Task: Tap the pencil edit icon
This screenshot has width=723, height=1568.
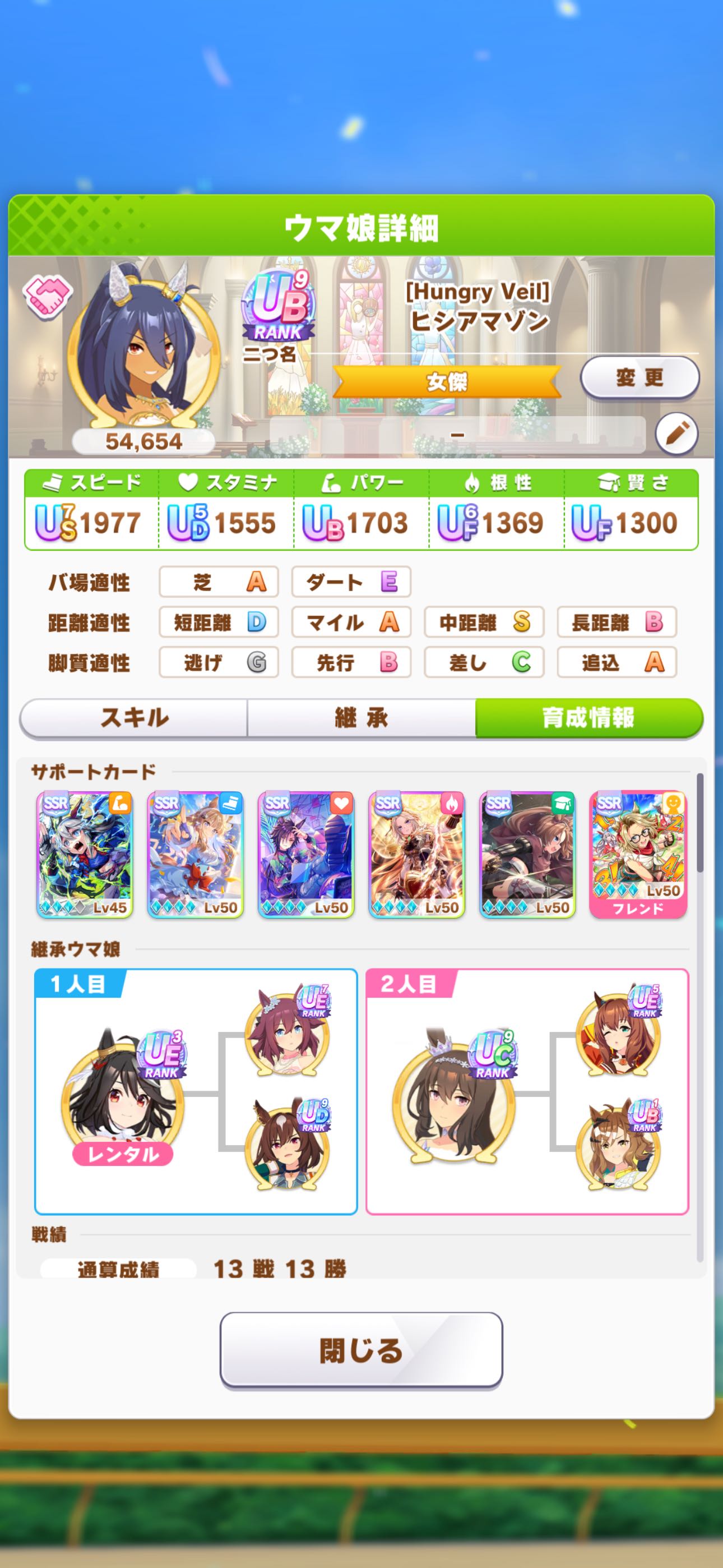Action: point(676,433)
